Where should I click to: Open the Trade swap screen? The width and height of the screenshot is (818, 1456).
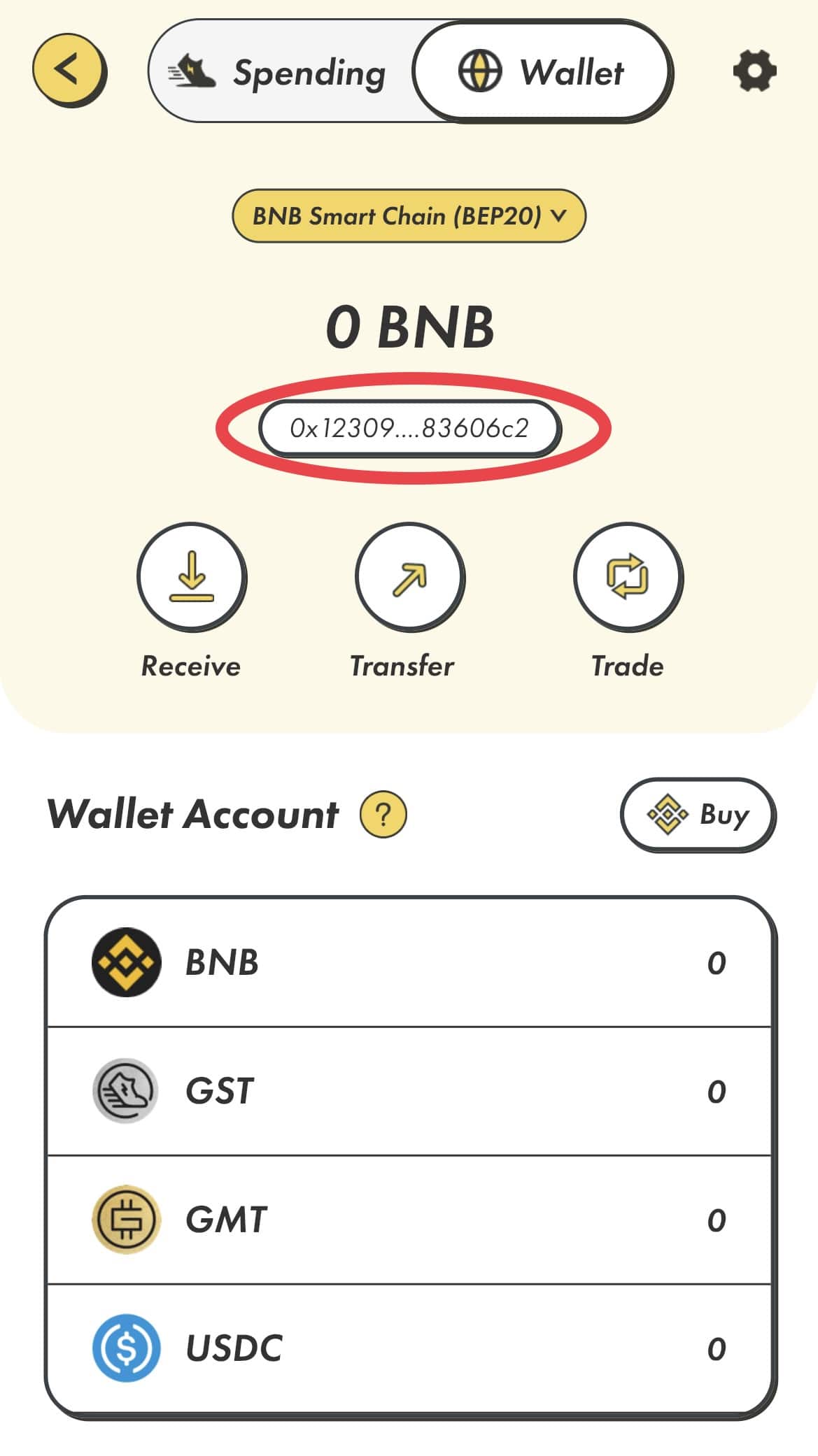coord(627,578)
